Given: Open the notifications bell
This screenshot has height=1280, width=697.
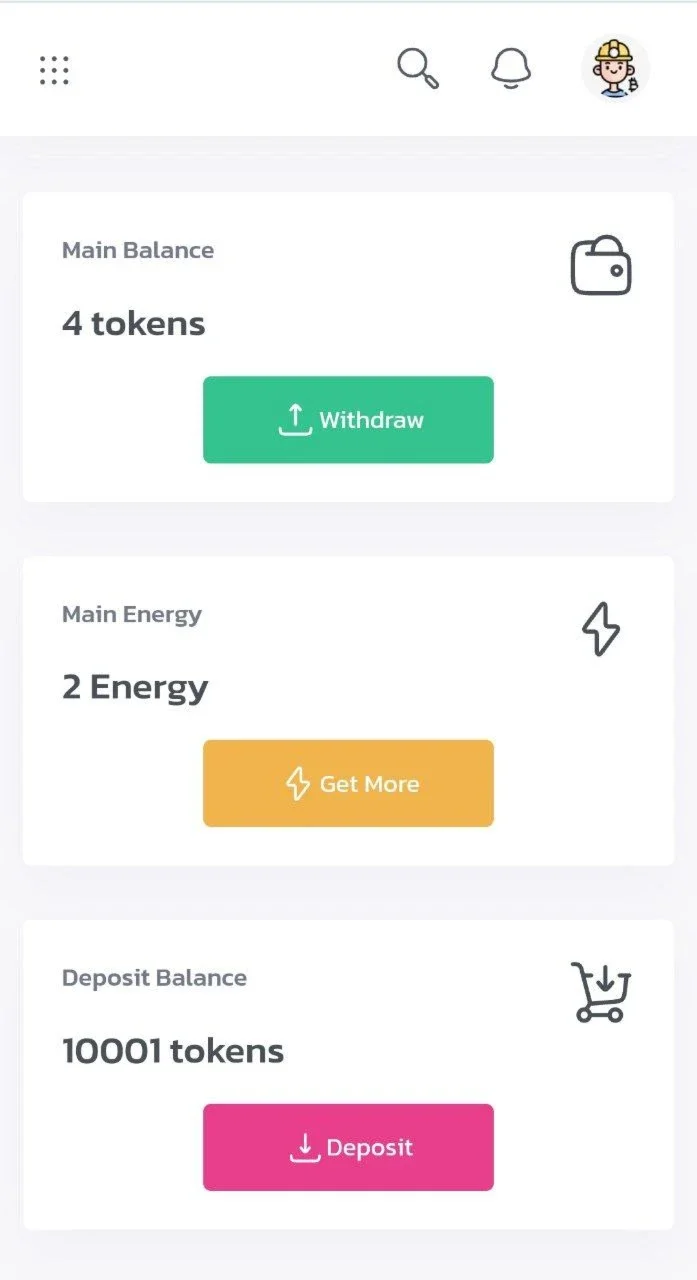Looking at the screenshot, I should pyautogui.click(x=511, y=69).
